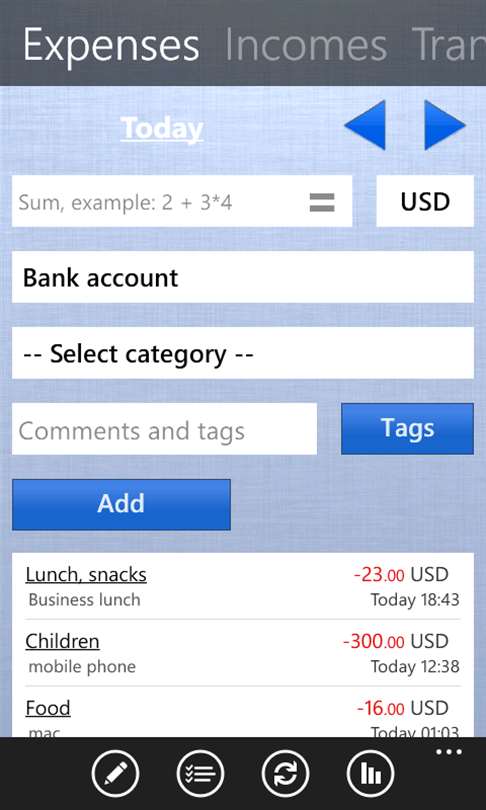Change the USD currency selector
The width and height of the screenshot is (486, 810).
425,201
